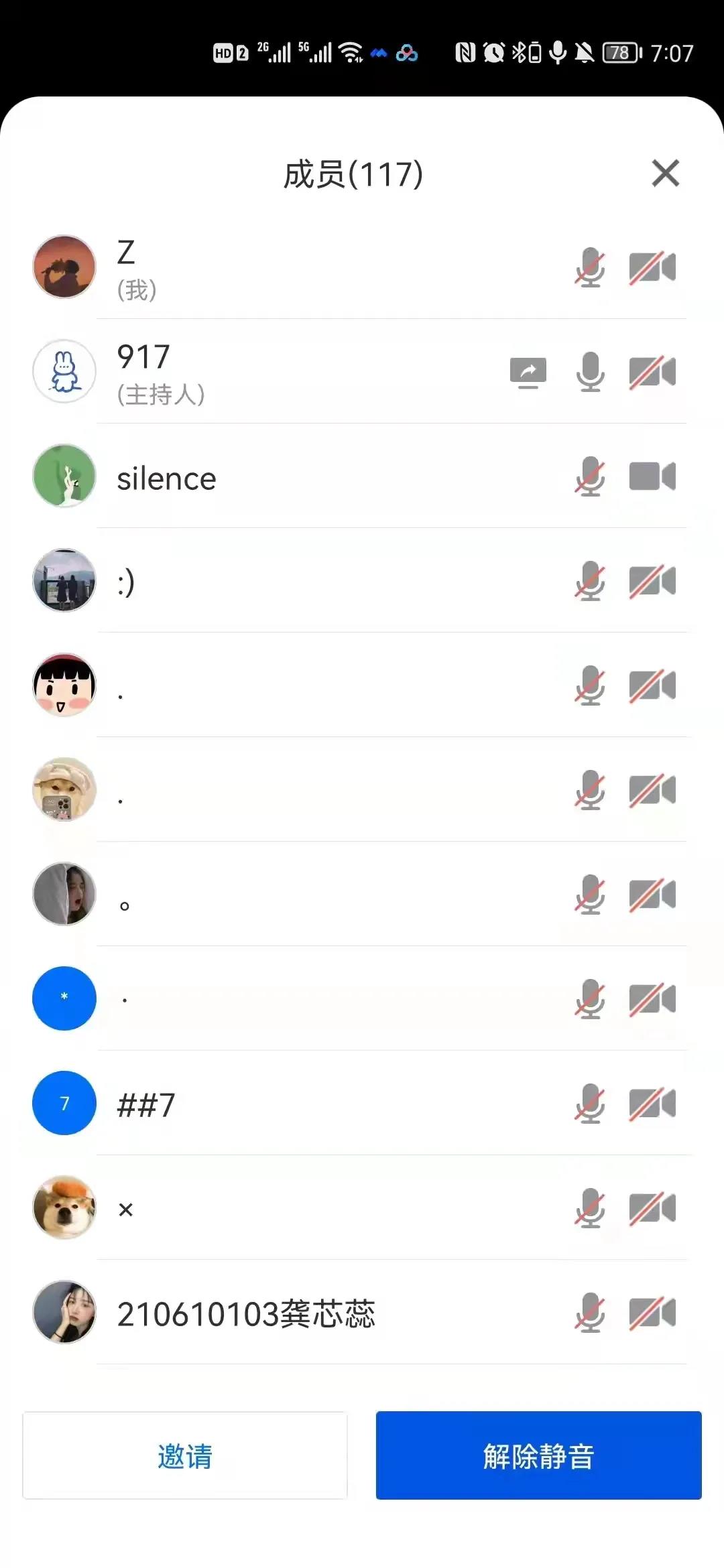
Task: Open host 917's member row
Action: [268, 373]
